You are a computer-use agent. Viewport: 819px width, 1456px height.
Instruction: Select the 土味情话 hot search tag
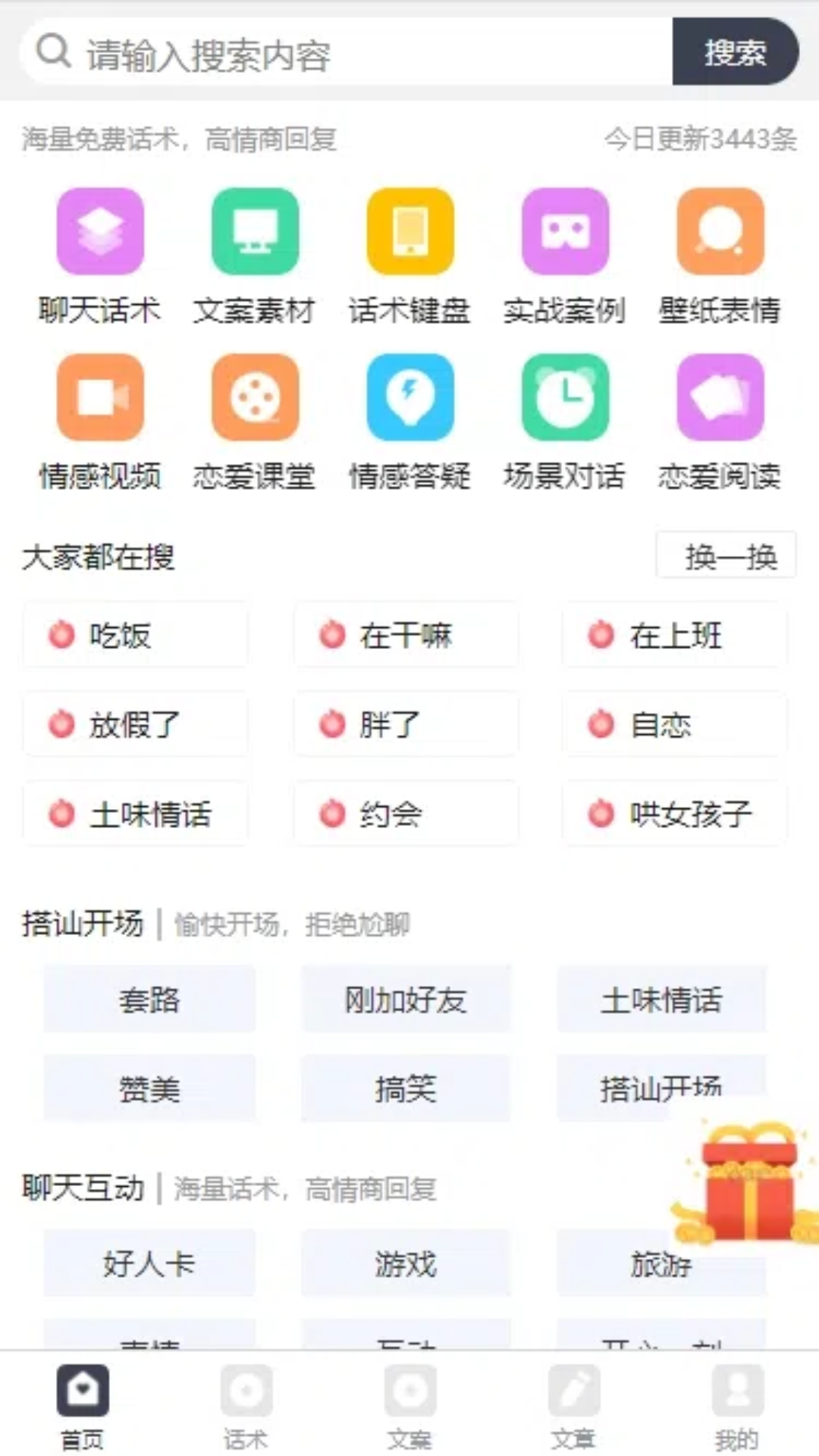coord(136,812)
